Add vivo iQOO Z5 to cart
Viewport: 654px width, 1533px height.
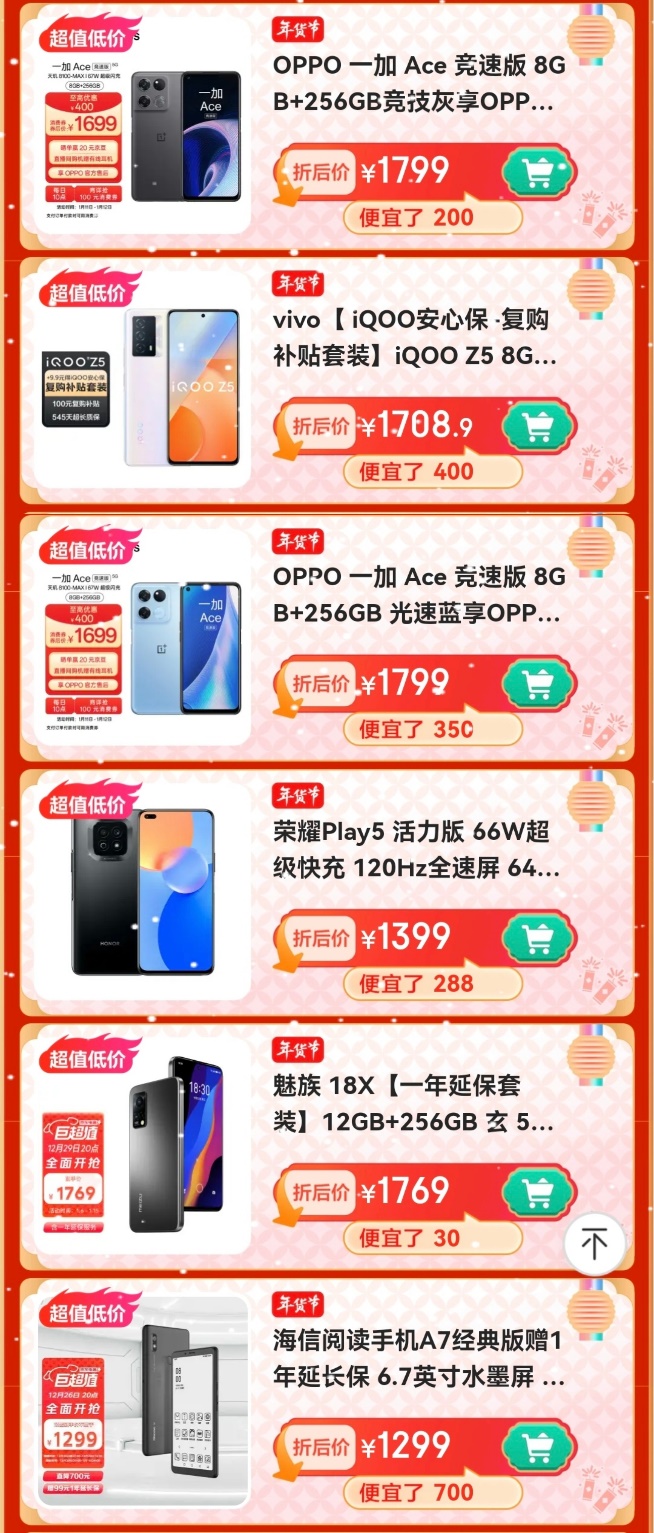[x=539, y=428]
